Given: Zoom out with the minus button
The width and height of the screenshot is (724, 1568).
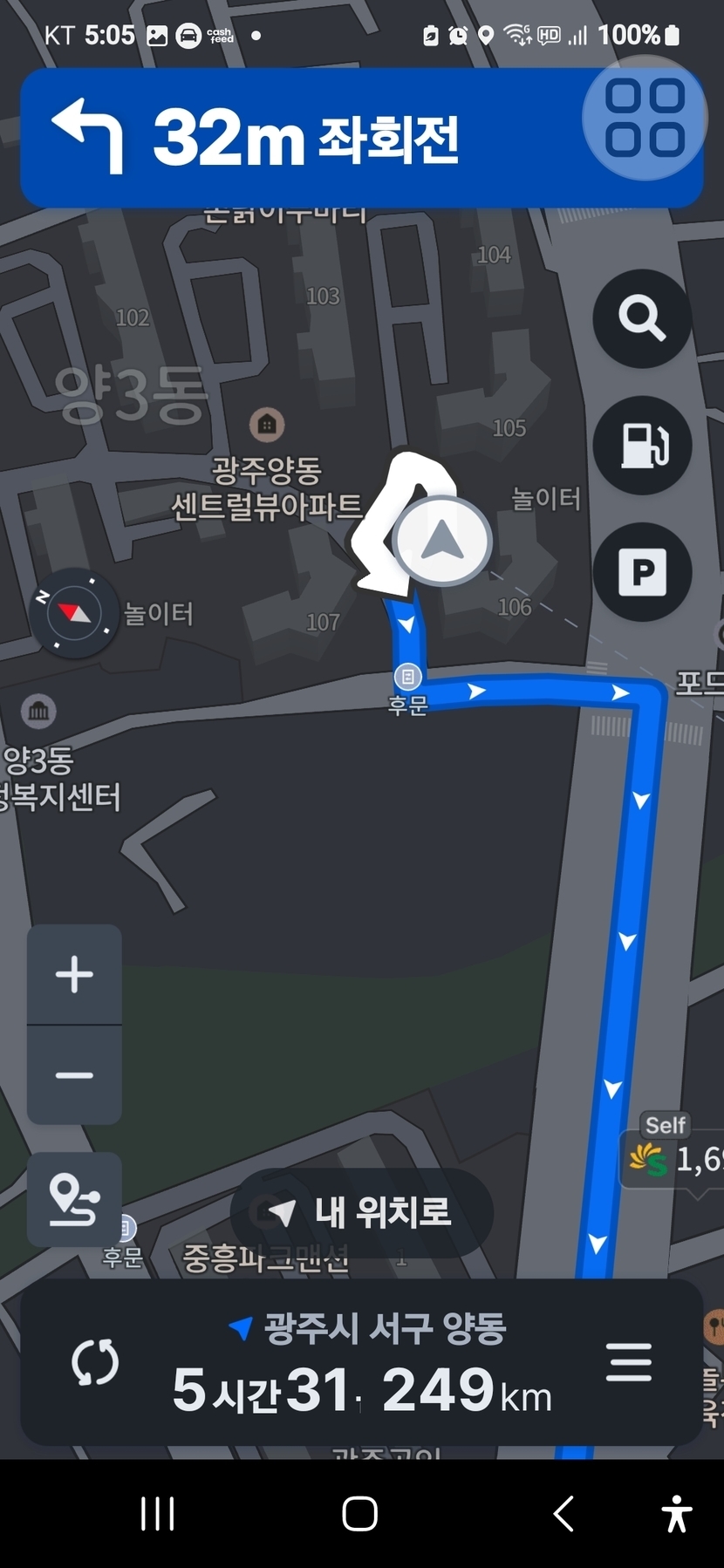Looking at the screenshot, I should pyautogui.click(x=74, y=1075).
